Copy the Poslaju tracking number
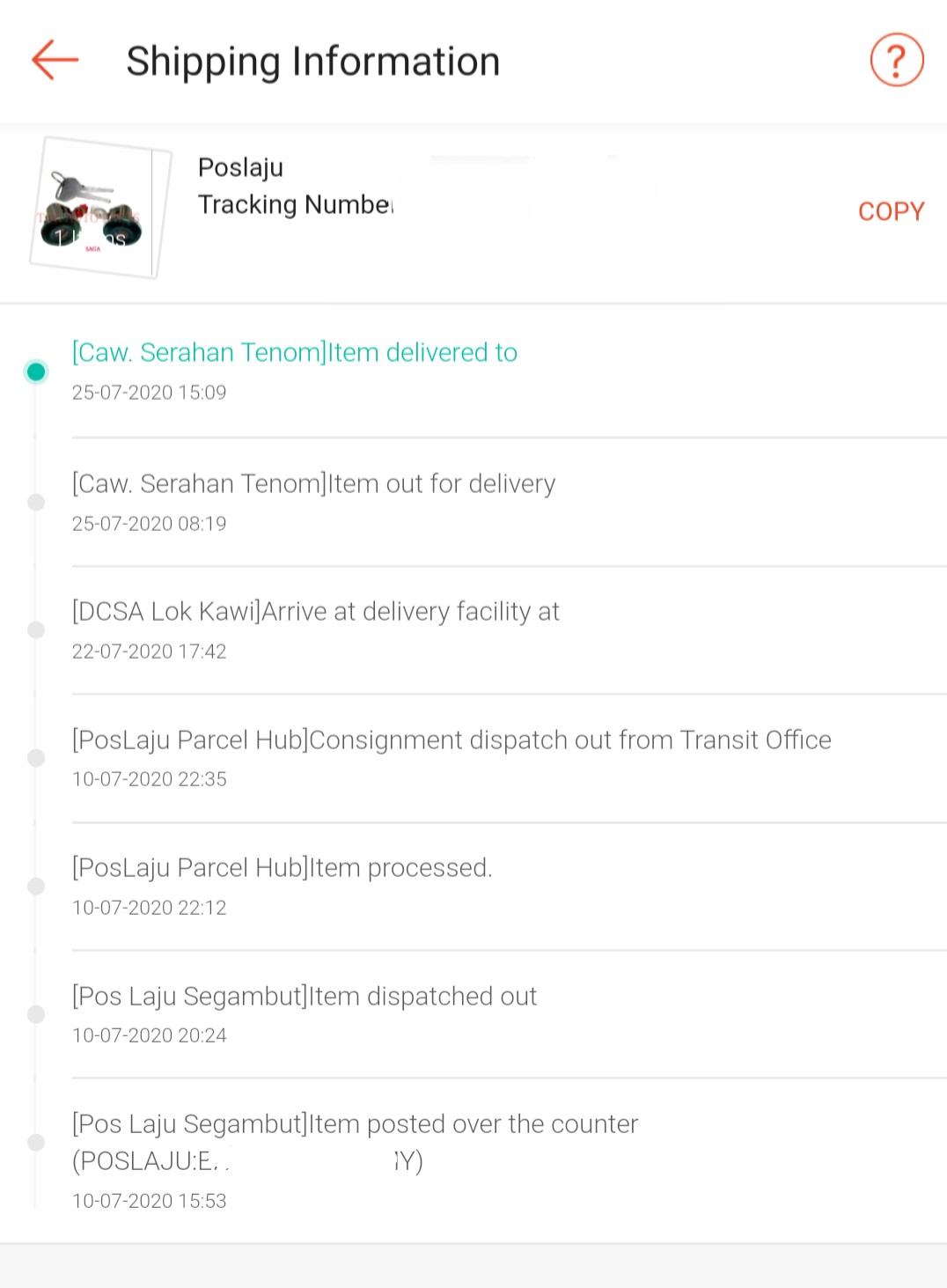The height and width of the screenshot is (1288, 947). tap(891, 211)
